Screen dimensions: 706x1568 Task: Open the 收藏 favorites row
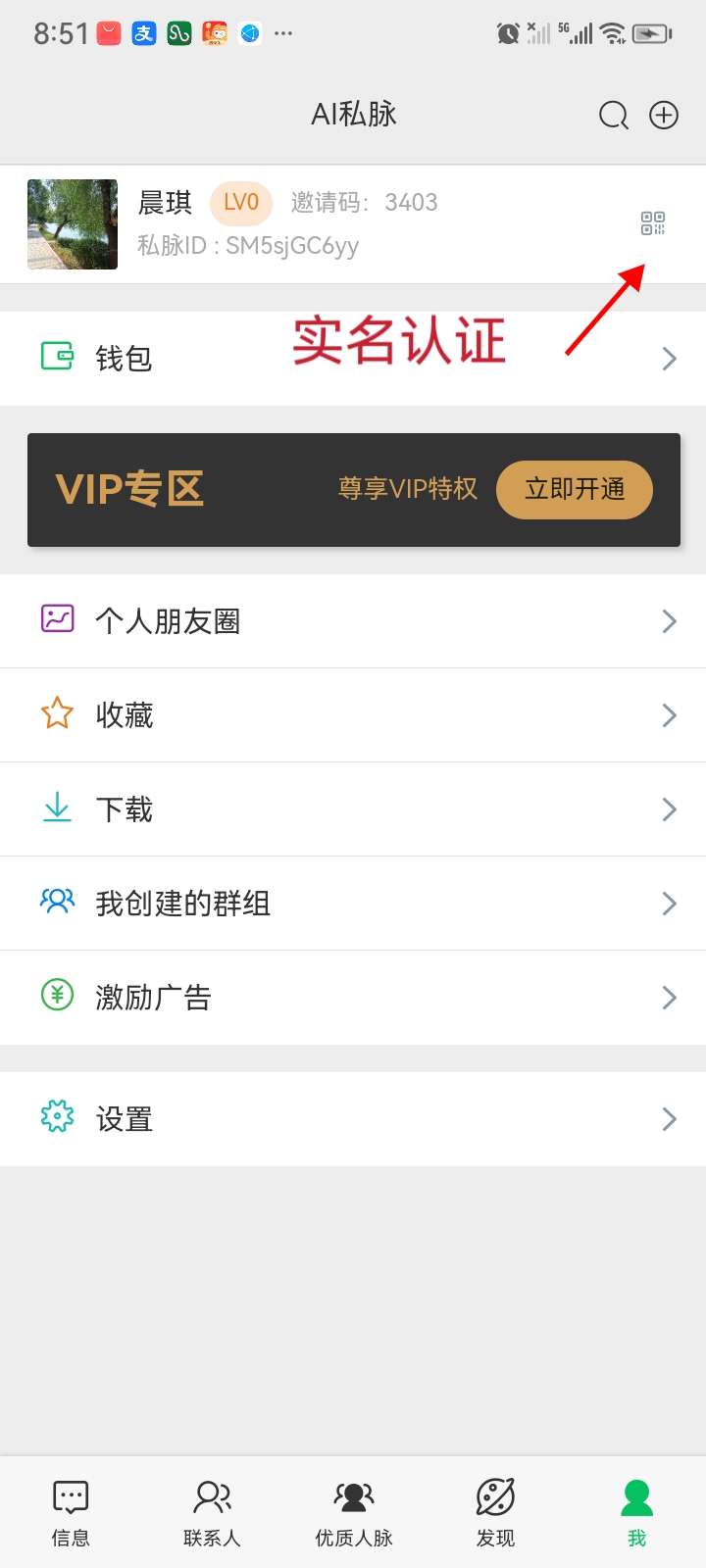coord(353,715)
